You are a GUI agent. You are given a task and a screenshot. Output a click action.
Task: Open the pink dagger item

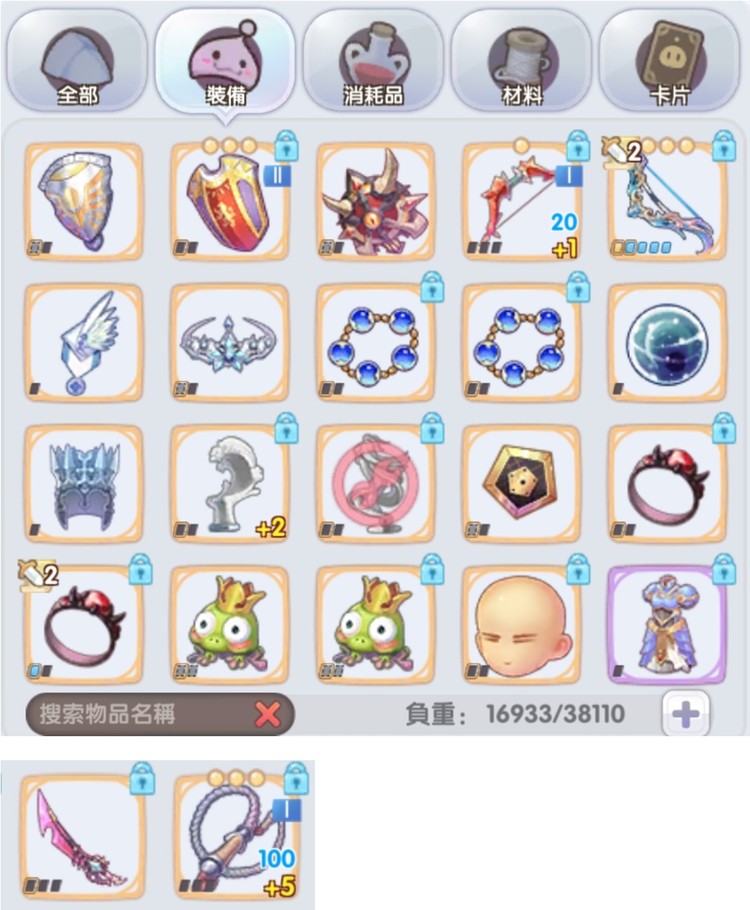pyautogui.click(x=84, y=833)
